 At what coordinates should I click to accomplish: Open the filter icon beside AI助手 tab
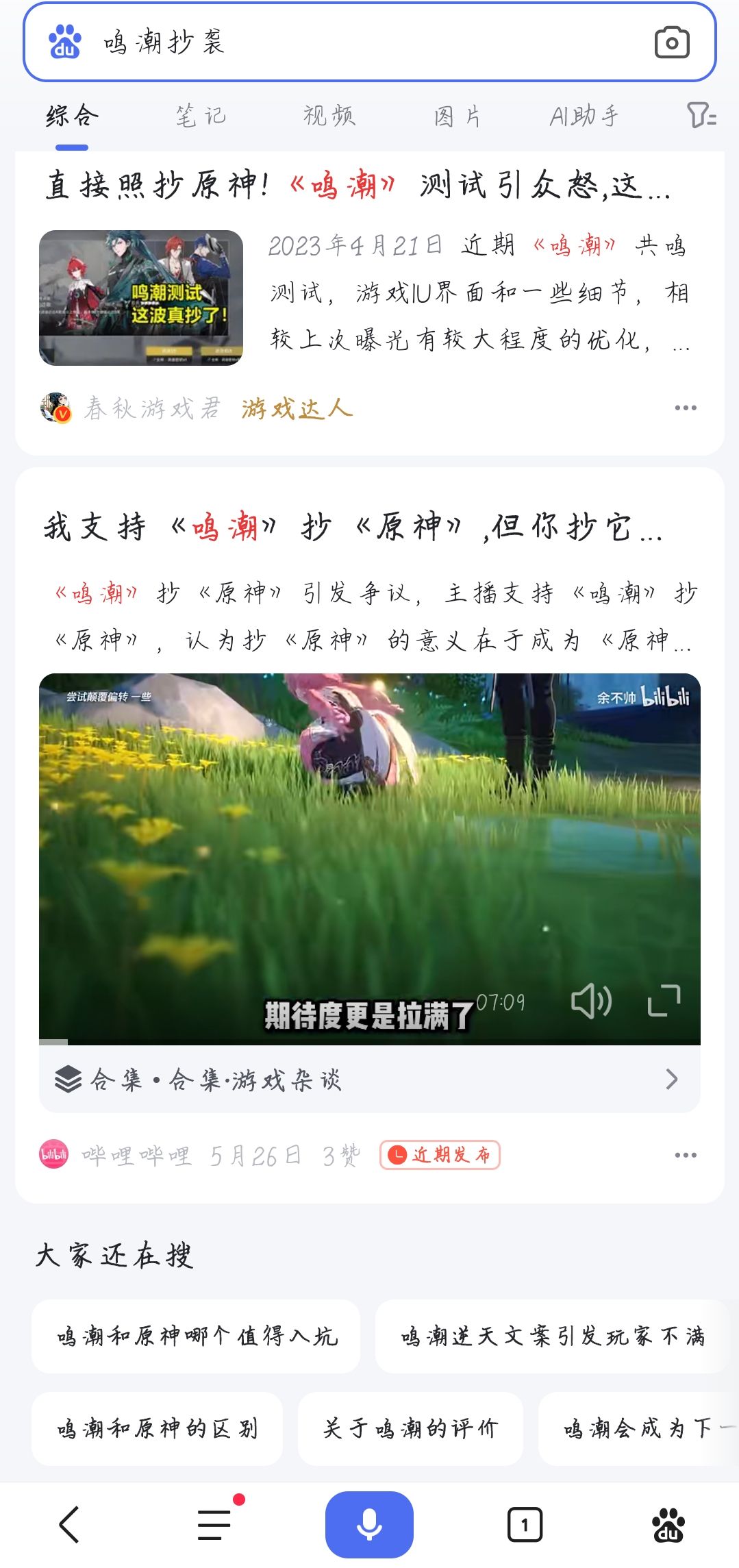click(x=700, y=115)
